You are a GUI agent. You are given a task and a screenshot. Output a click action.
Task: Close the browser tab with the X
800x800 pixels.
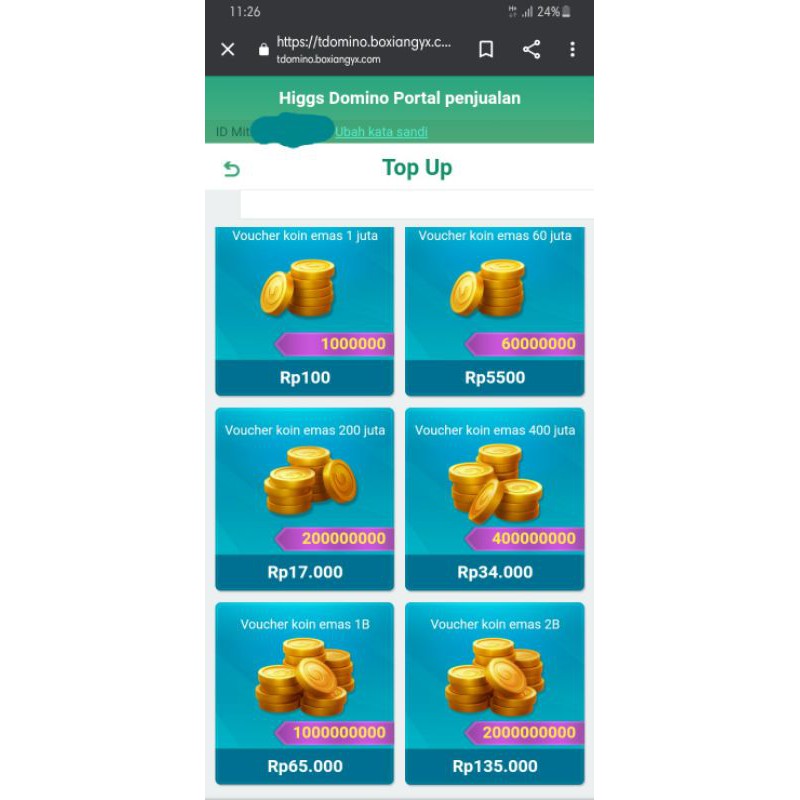[228, 49]
